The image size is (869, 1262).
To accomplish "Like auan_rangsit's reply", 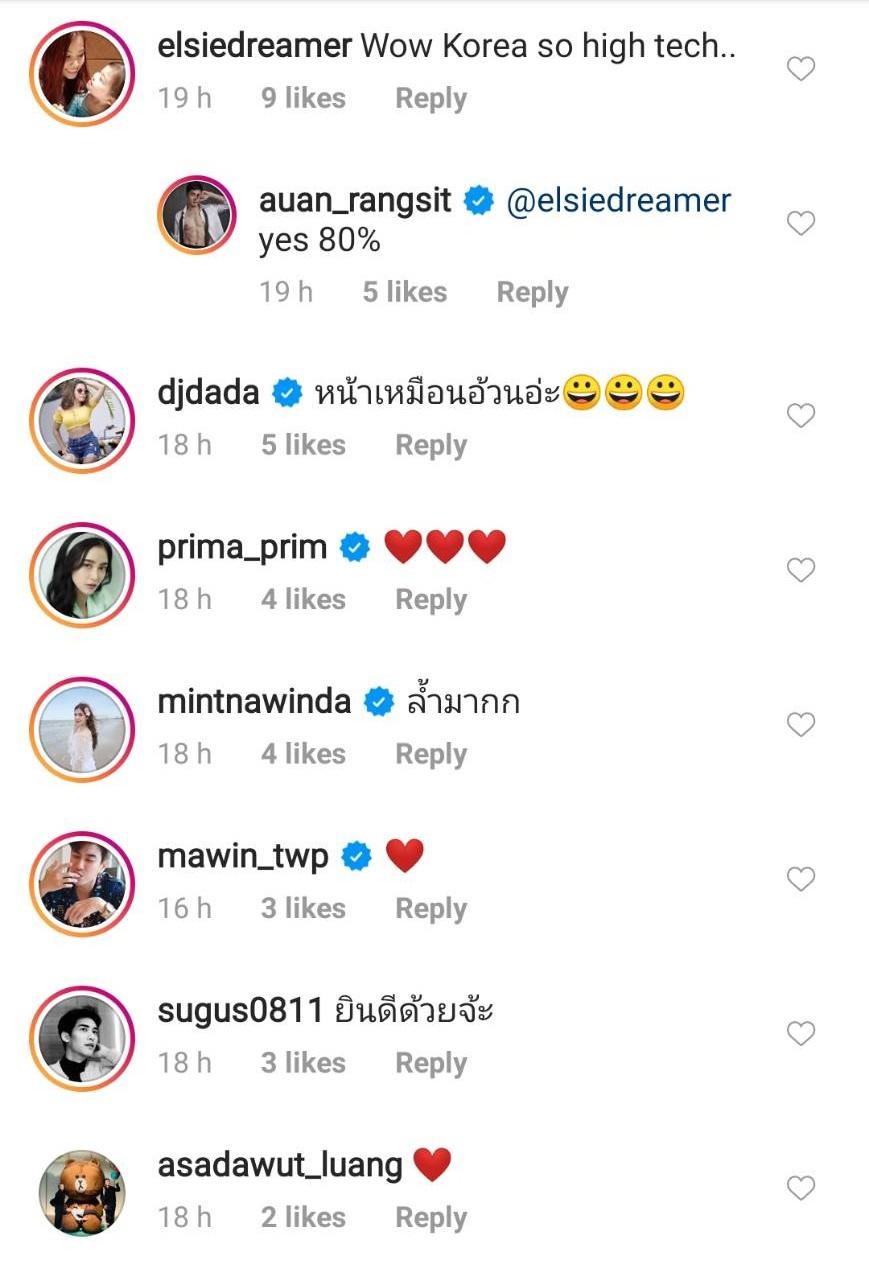I will (801, 224).
